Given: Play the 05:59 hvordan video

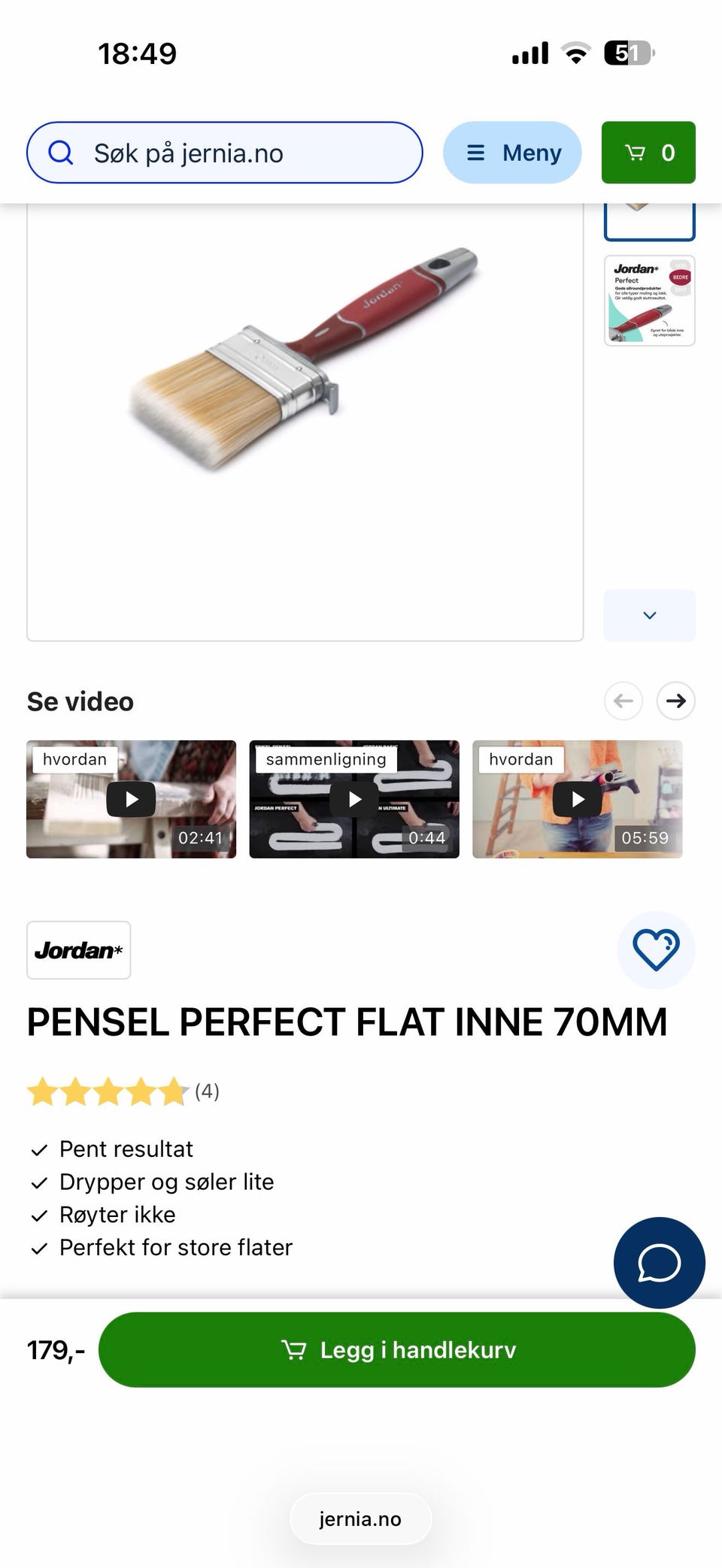Looking at the screenshot, I should 577,799.
